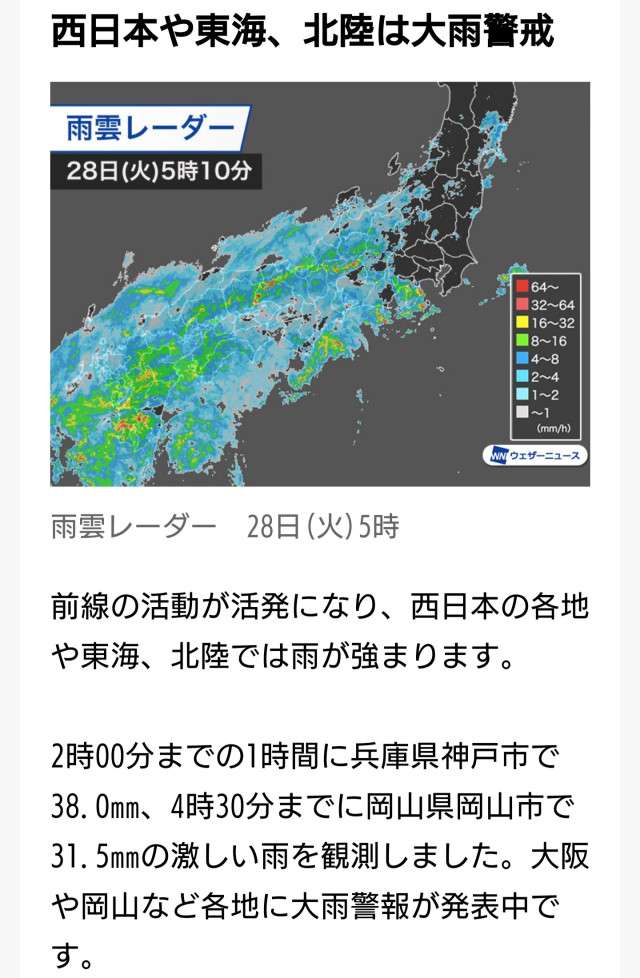Open the rain cloud radar image

(320, 285)
